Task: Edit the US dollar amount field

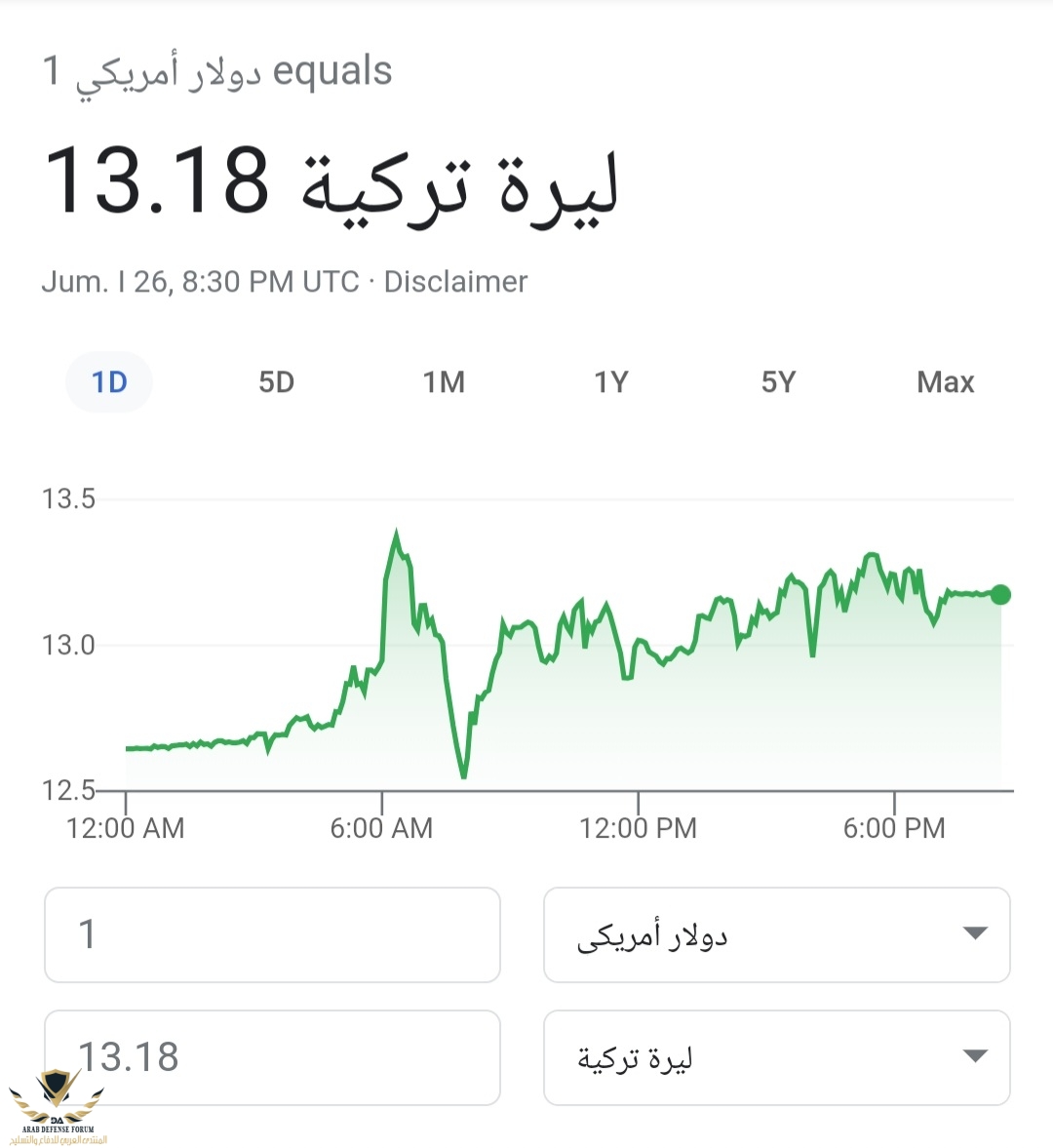Action: pos(272,934)
